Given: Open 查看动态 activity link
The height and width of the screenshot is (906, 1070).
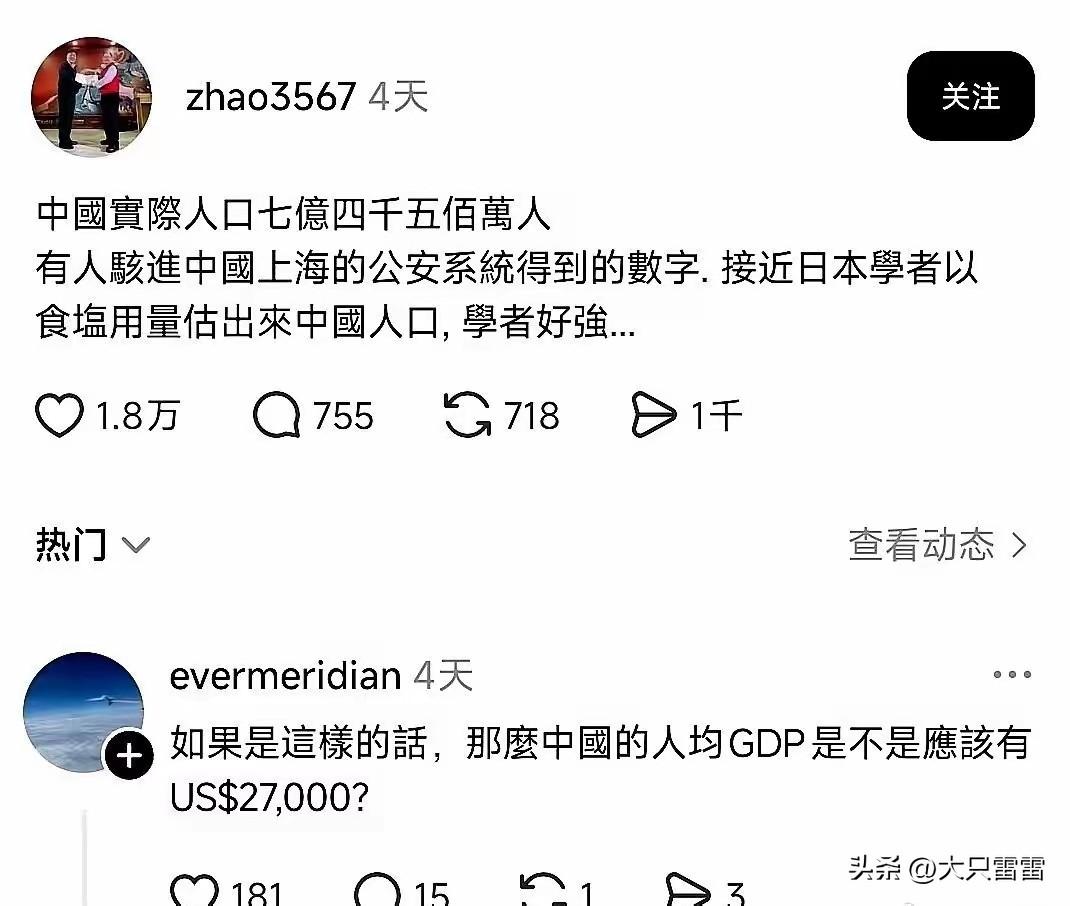Looking at the screenshot, I should pyautogui.click(x=937, y=545).
